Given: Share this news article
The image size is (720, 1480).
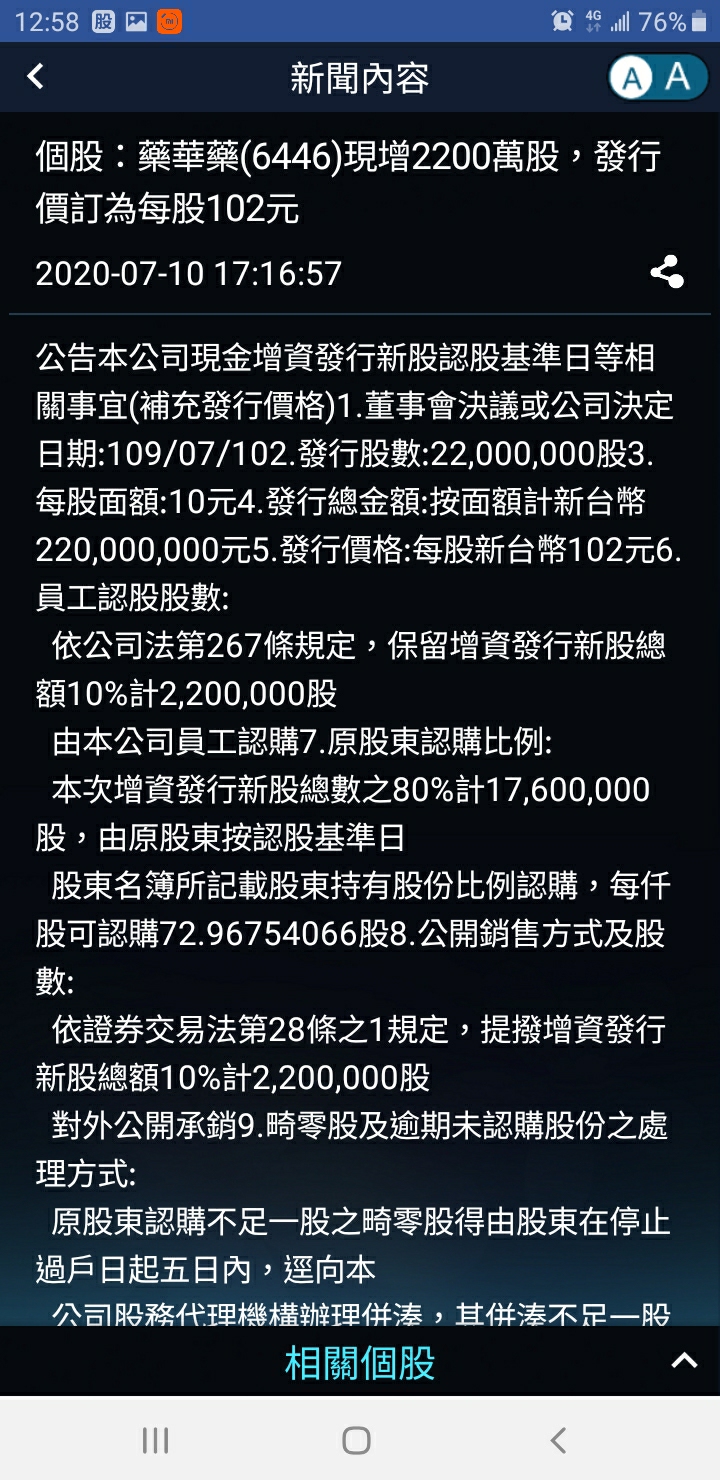Looking at the screenshot, I should pyautogui.click(x=666, y=272).
